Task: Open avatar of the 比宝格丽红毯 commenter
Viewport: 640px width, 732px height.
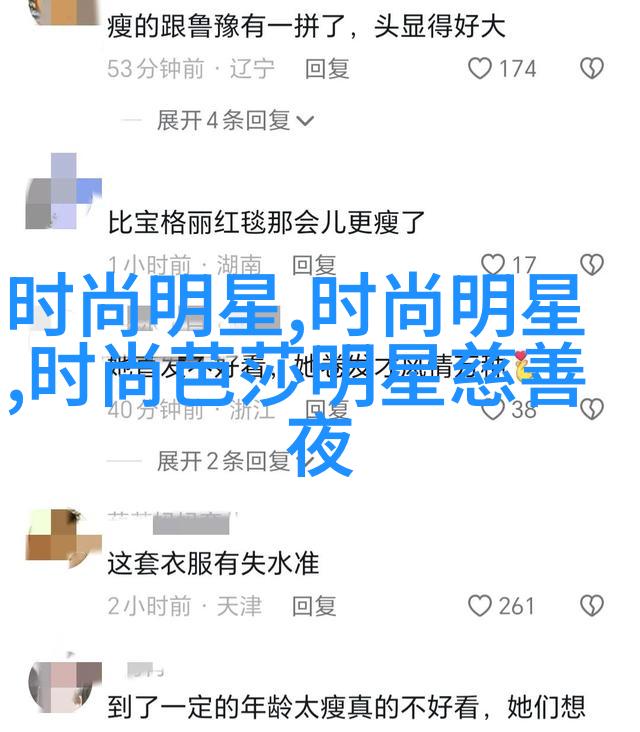Action: coord(63,192)
